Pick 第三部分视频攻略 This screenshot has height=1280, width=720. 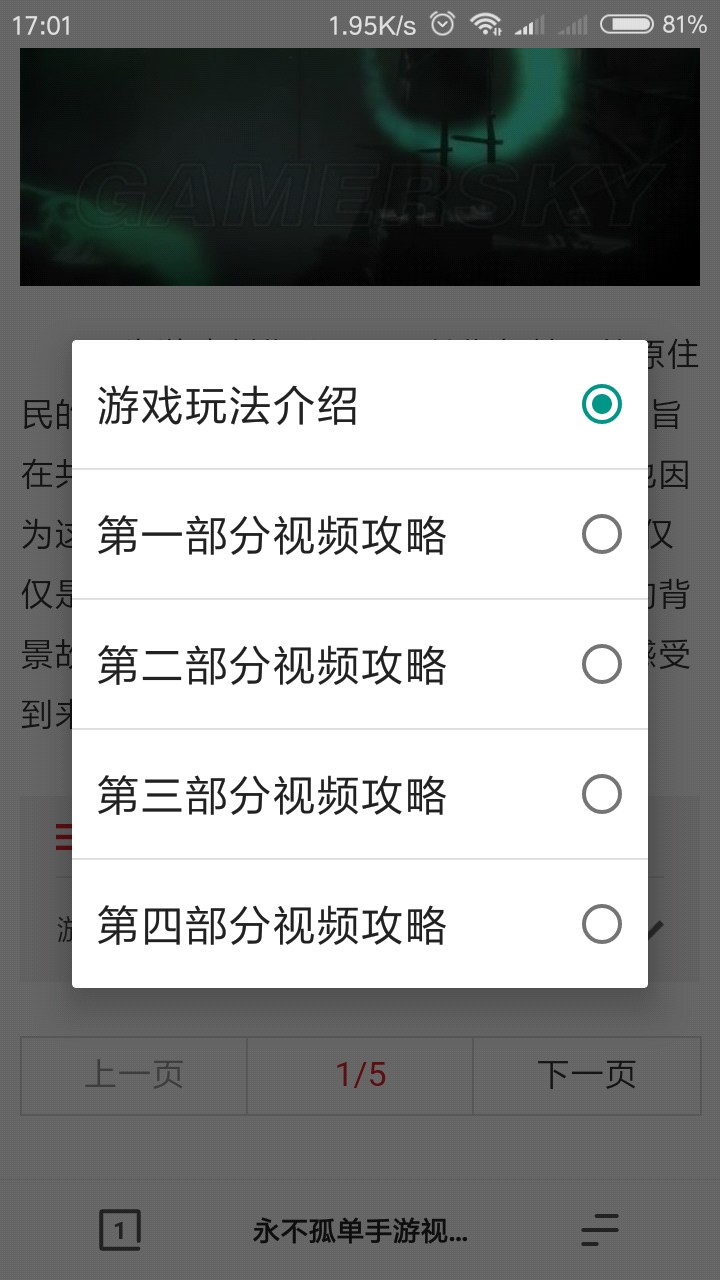359,795
